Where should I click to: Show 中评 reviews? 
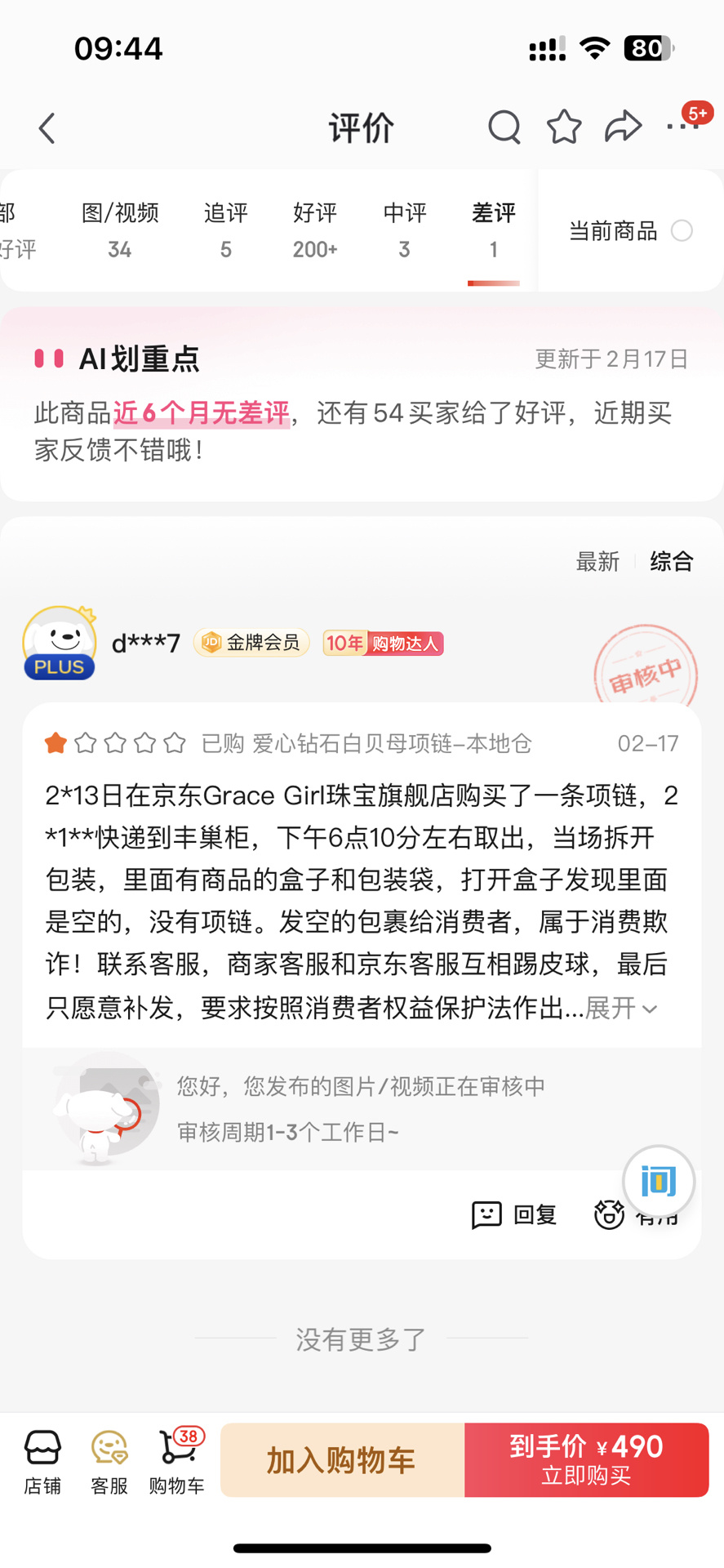point(405,230)
